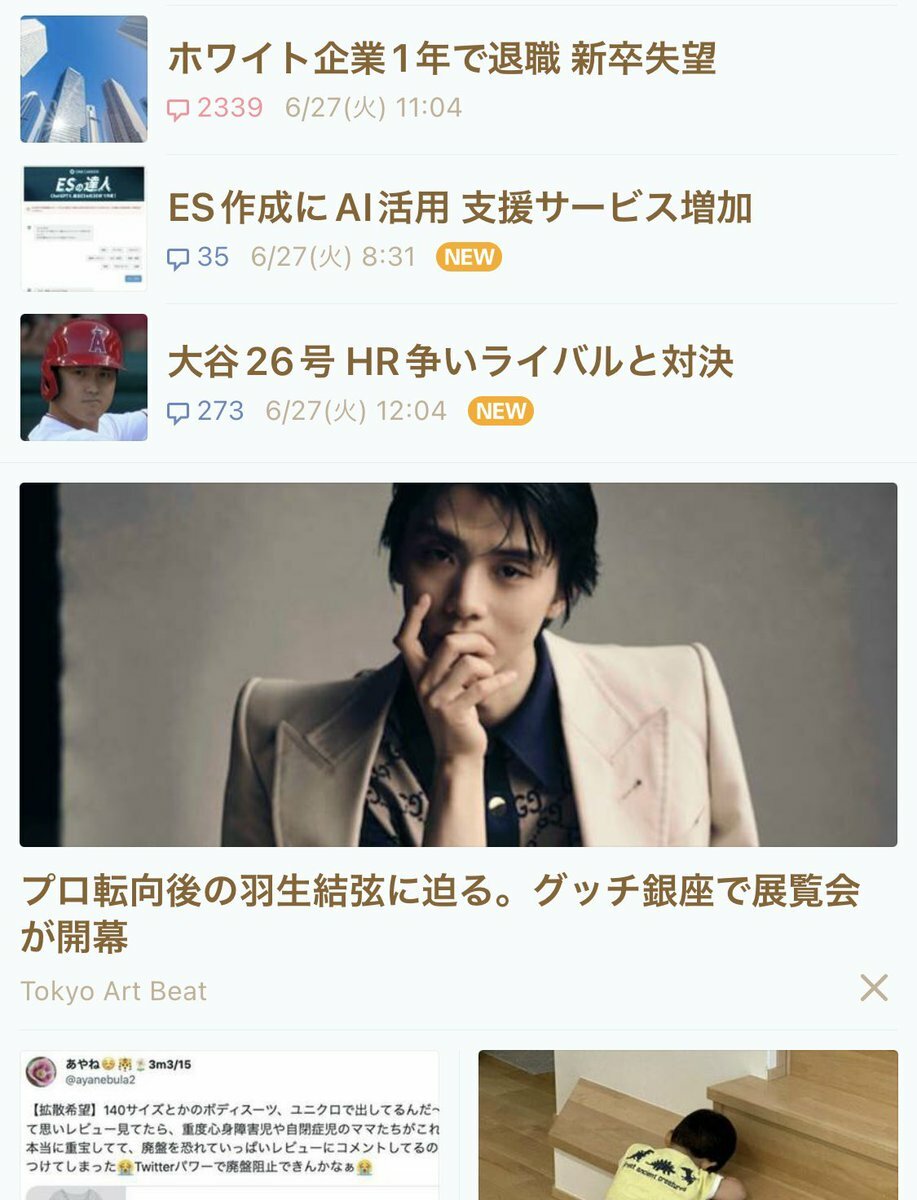Open the ES作成にAI活用 news story
Image resolution: width=917 pixels, height=1200 pixels.
pyautogui.click(x=459, y=208)
